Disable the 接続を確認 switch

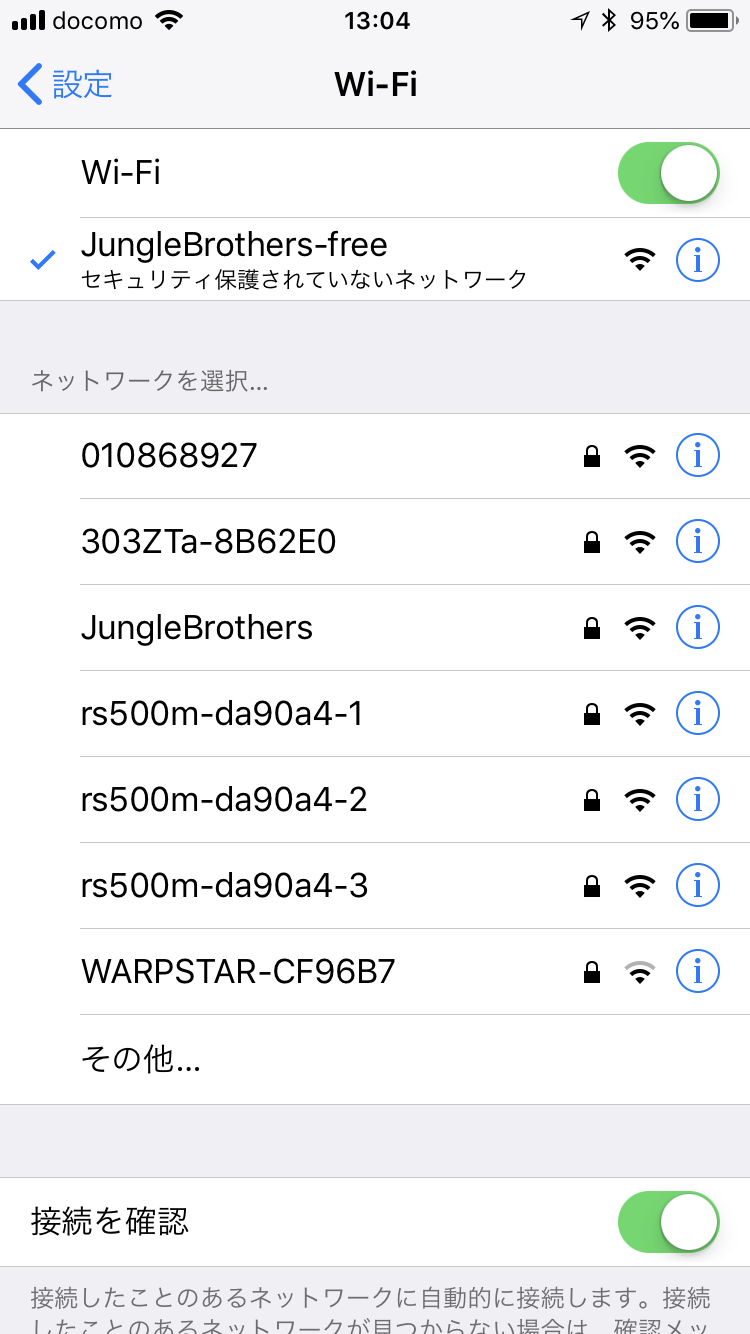(669, 1222)
